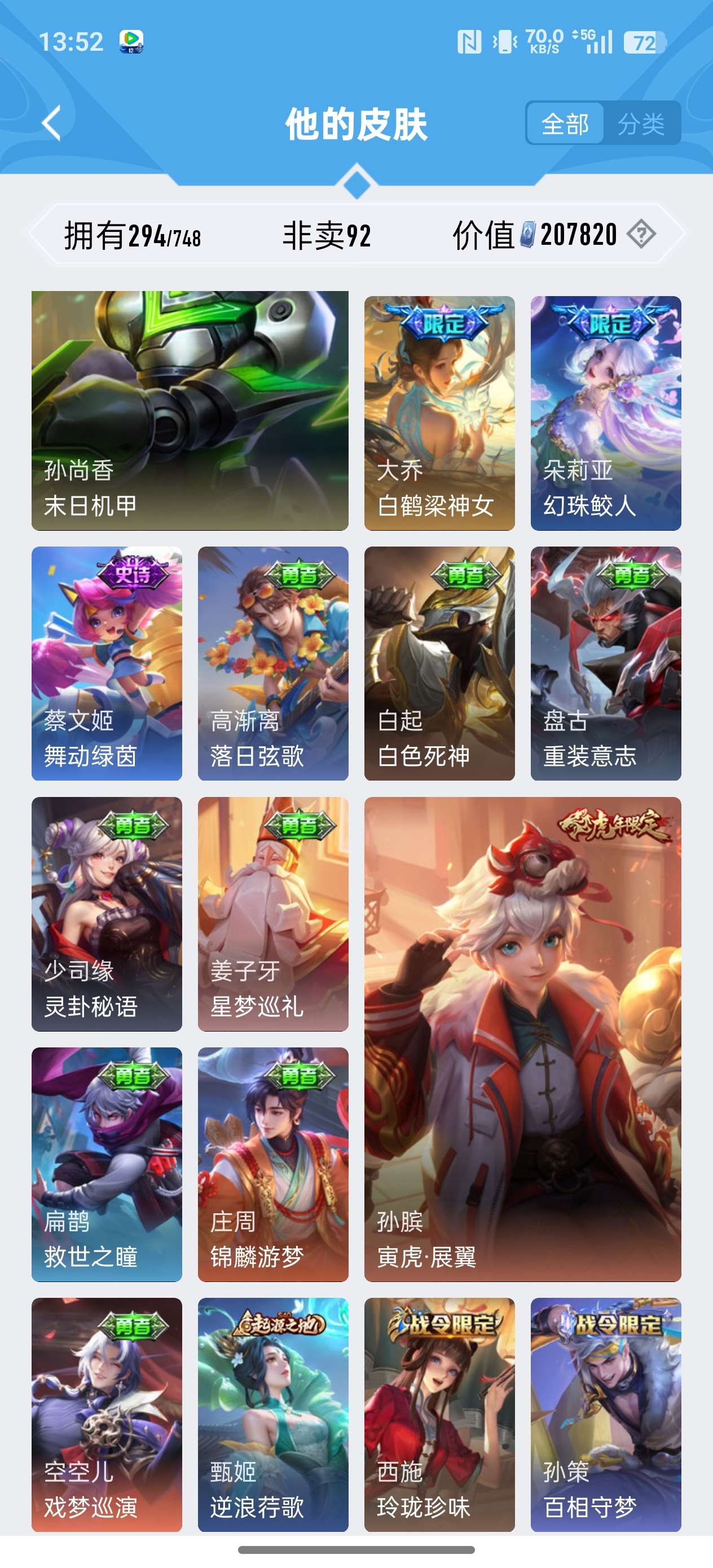
Task: Select the 空空儿 戏梦巡演 skin
Action: coord(107,1414)
